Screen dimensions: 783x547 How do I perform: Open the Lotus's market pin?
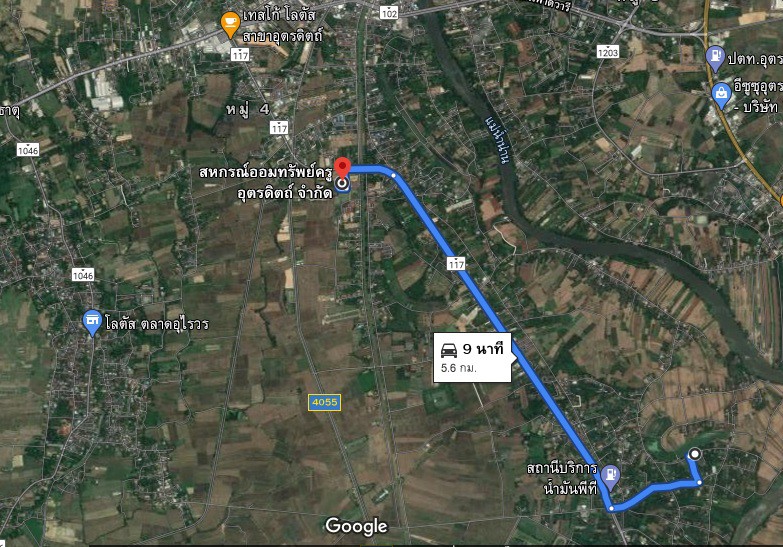click(91, 322)
